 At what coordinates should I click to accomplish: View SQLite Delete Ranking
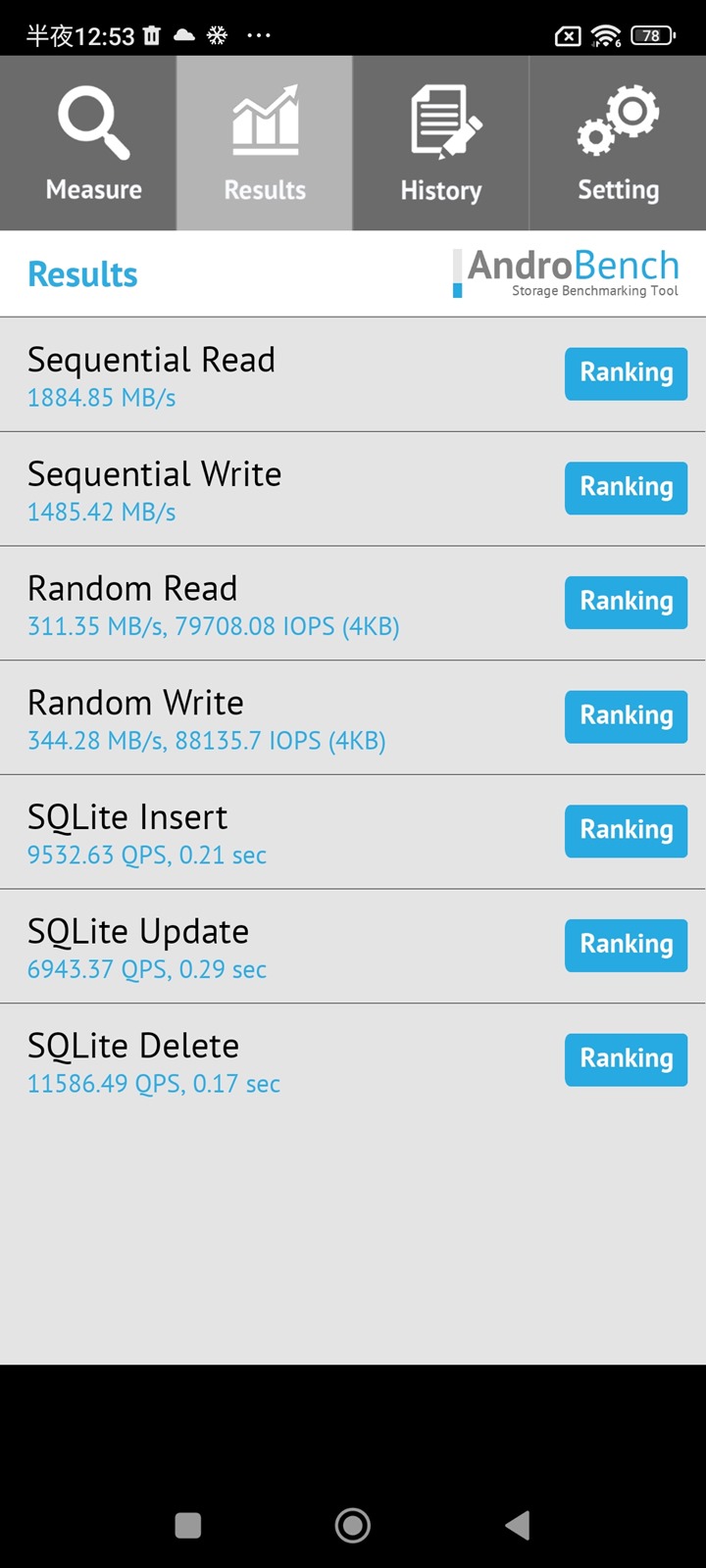tap(626, 1059)
